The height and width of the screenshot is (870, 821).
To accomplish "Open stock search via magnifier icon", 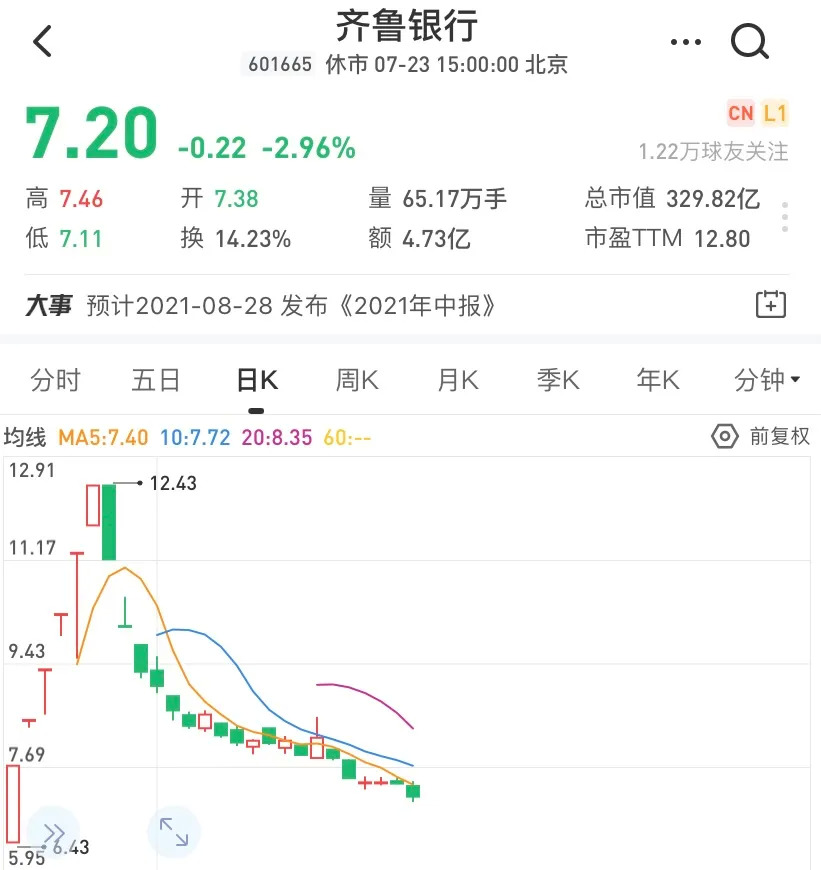I will pos(750,42).
